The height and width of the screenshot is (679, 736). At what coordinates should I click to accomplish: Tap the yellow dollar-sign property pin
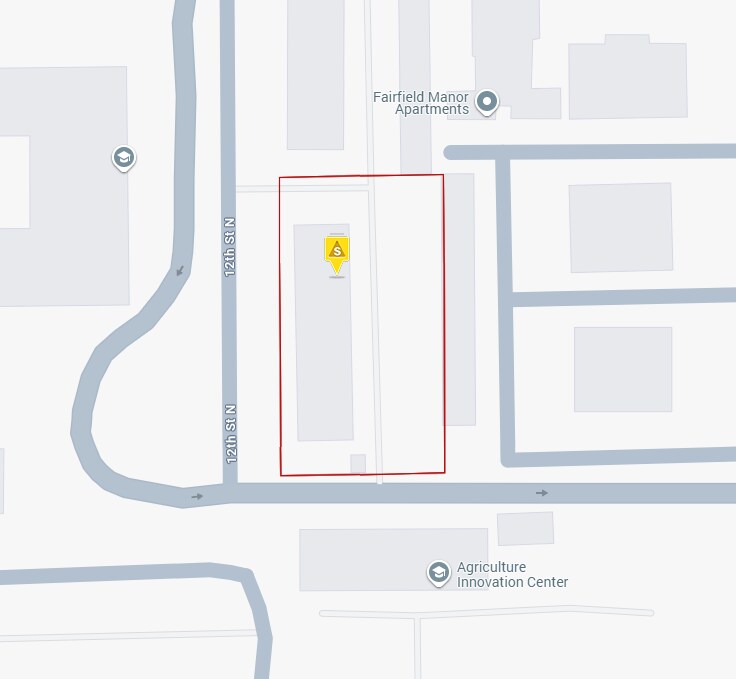pyautogui.click(x=337, y=251)
